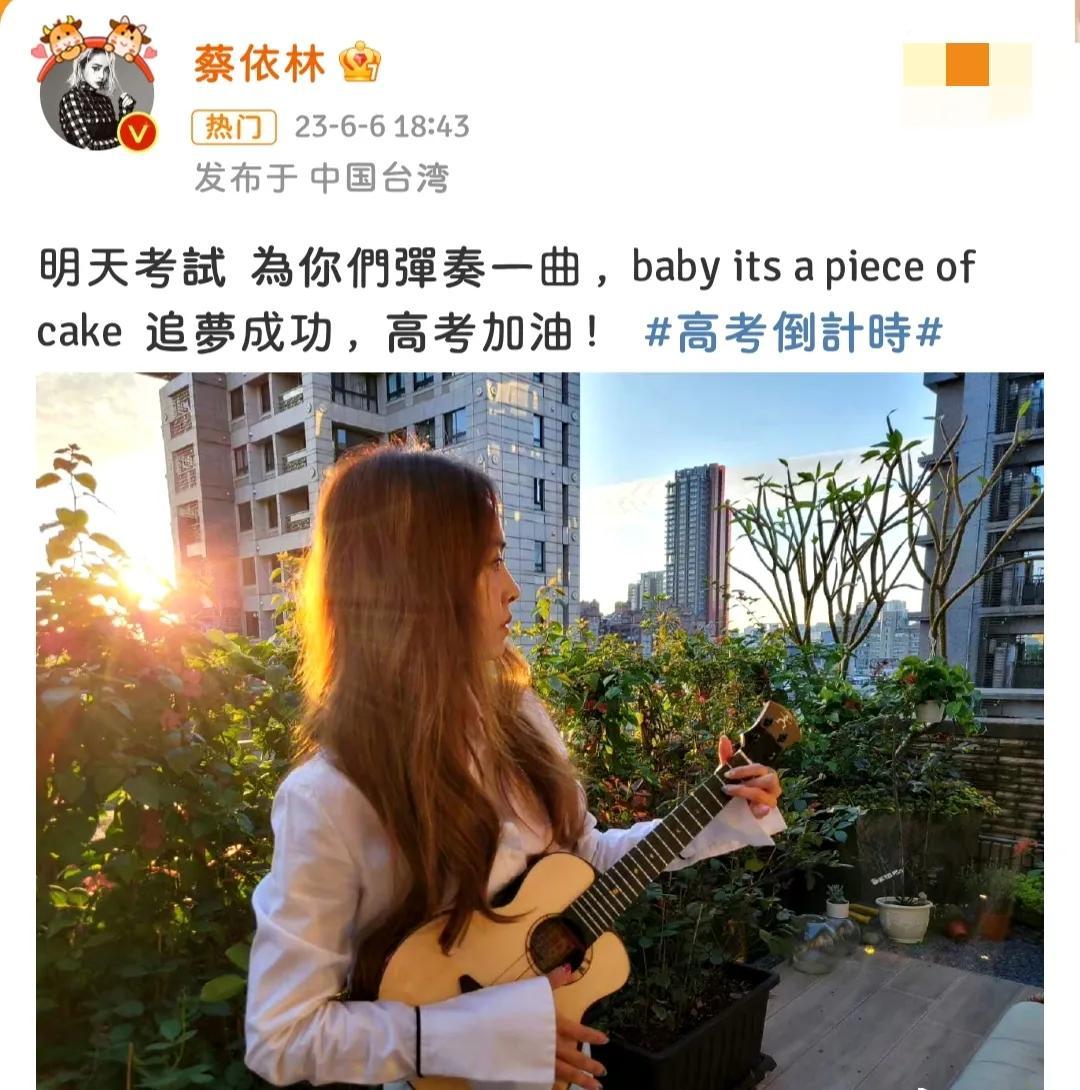Tap the username 蔡依林
The image size is (1080, 1090).
[x=259, y=64]
